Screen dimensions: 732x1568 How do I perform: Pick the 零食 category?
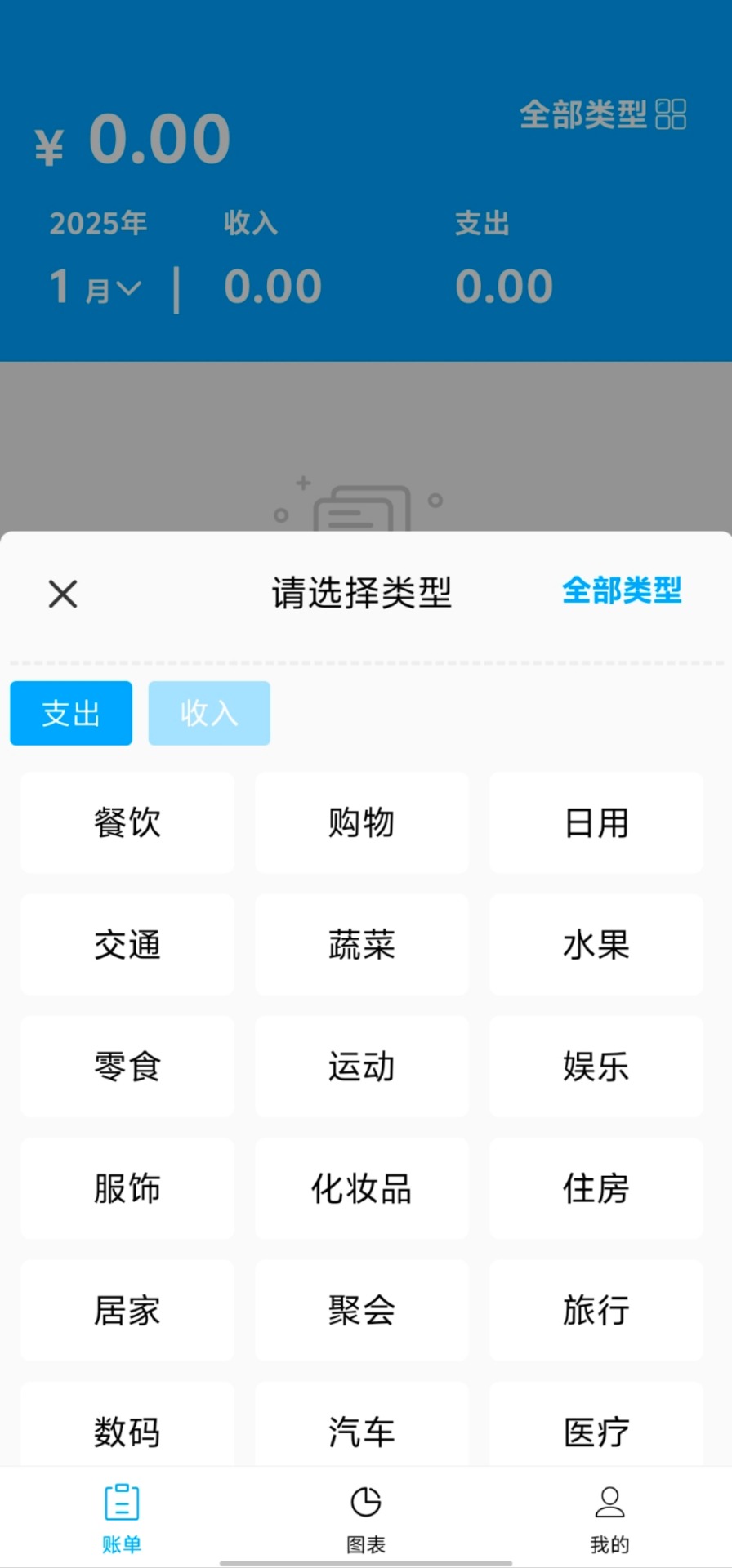tap(127, 1067)
